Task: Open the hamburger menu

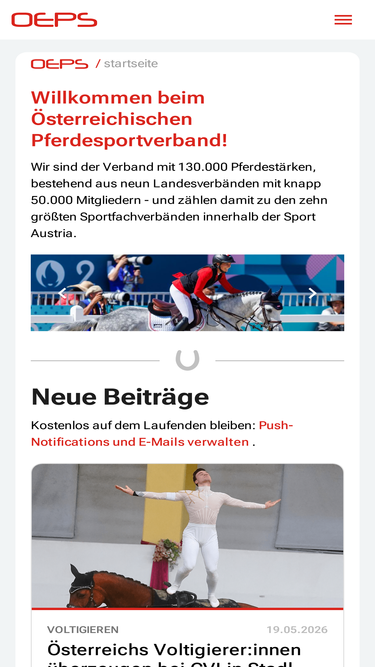Action: pos(343,20)
